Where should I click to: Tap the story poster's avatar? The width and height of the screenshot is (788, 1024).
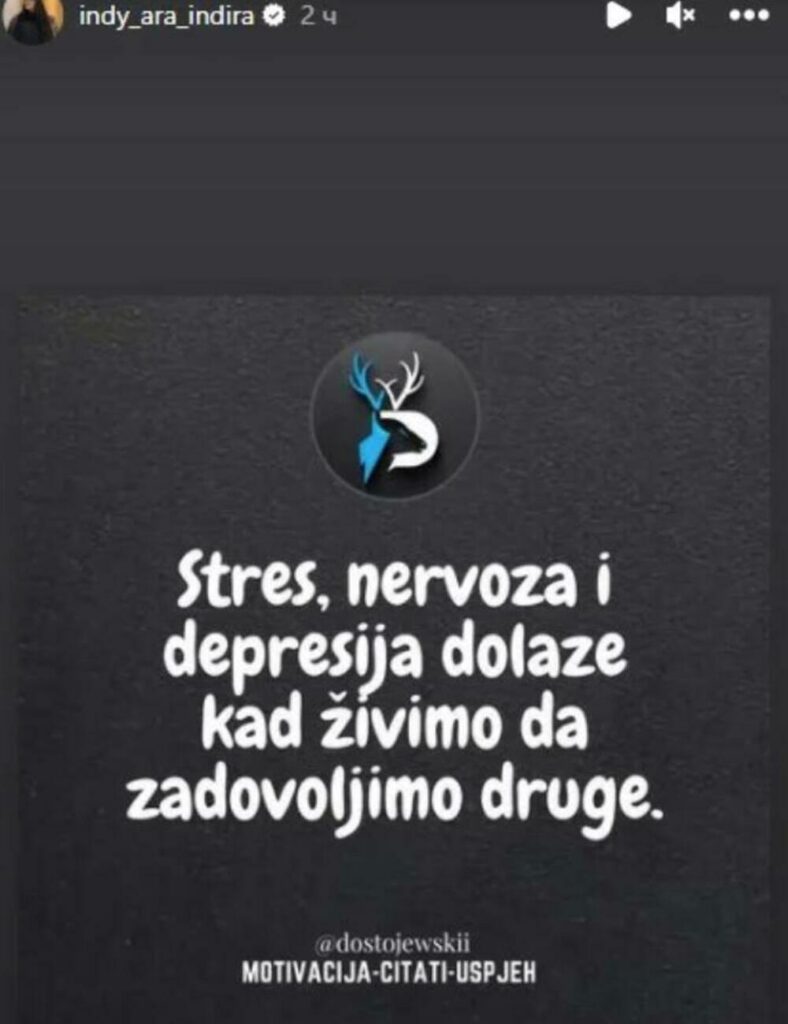tap(32, 18)
